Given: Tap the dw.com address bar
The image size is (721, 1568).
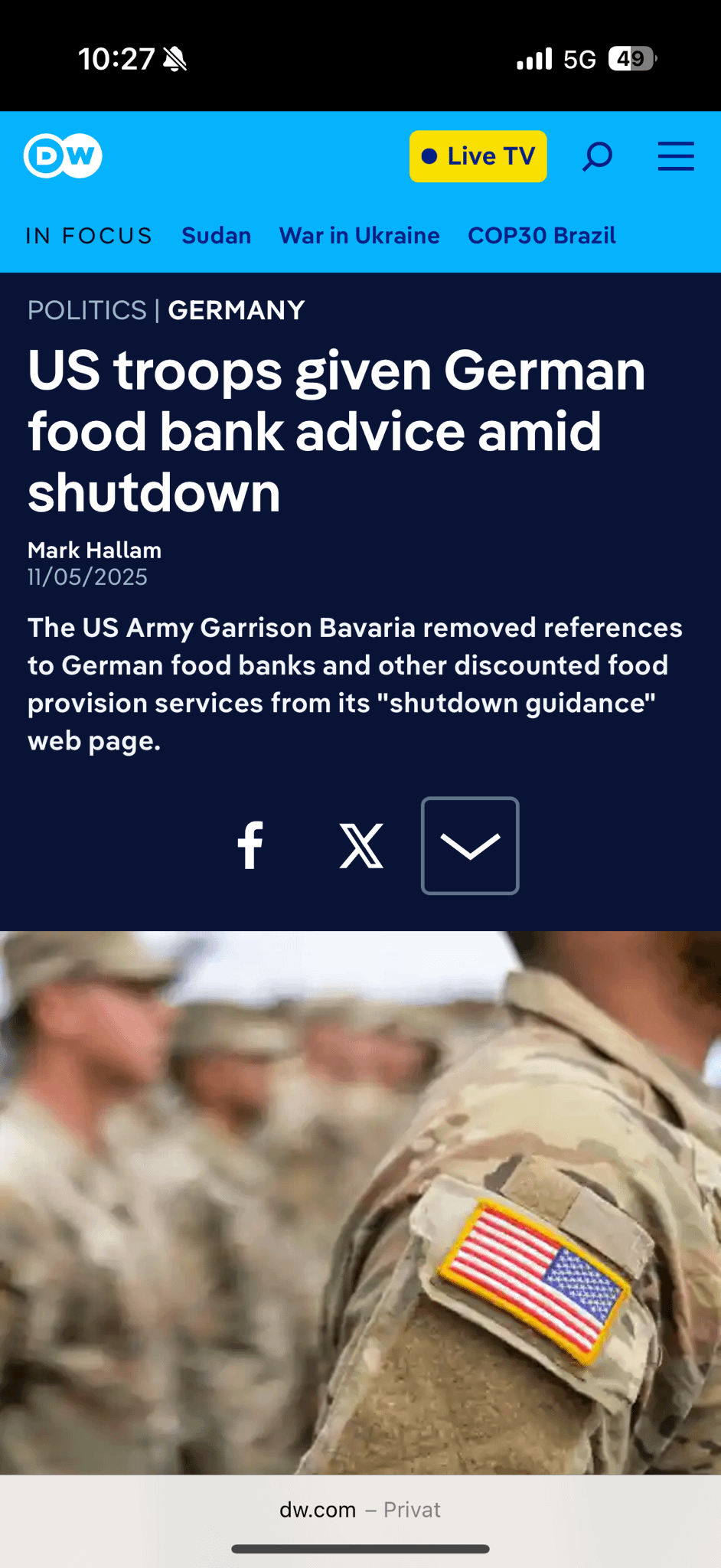Looking at the screenshot, I should coord(360,1510).
